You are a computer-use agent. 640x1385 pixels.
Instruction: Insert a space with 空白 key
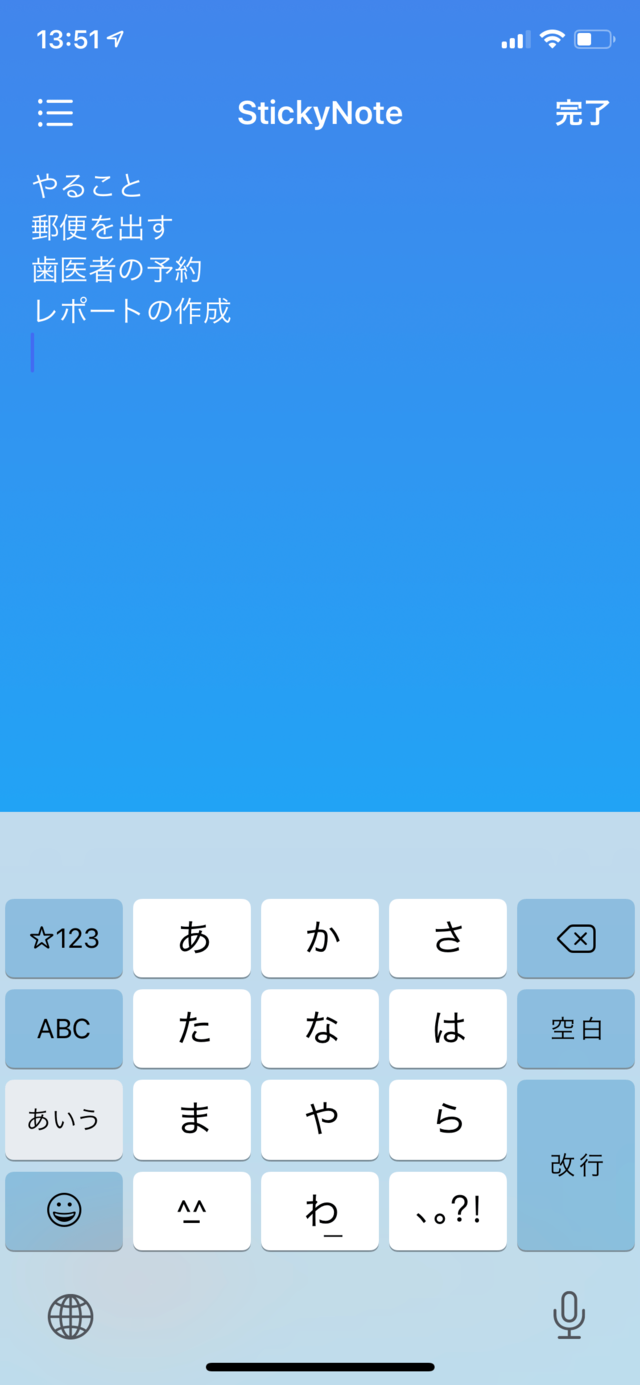pyautogui.click(x=576, y=1029)
